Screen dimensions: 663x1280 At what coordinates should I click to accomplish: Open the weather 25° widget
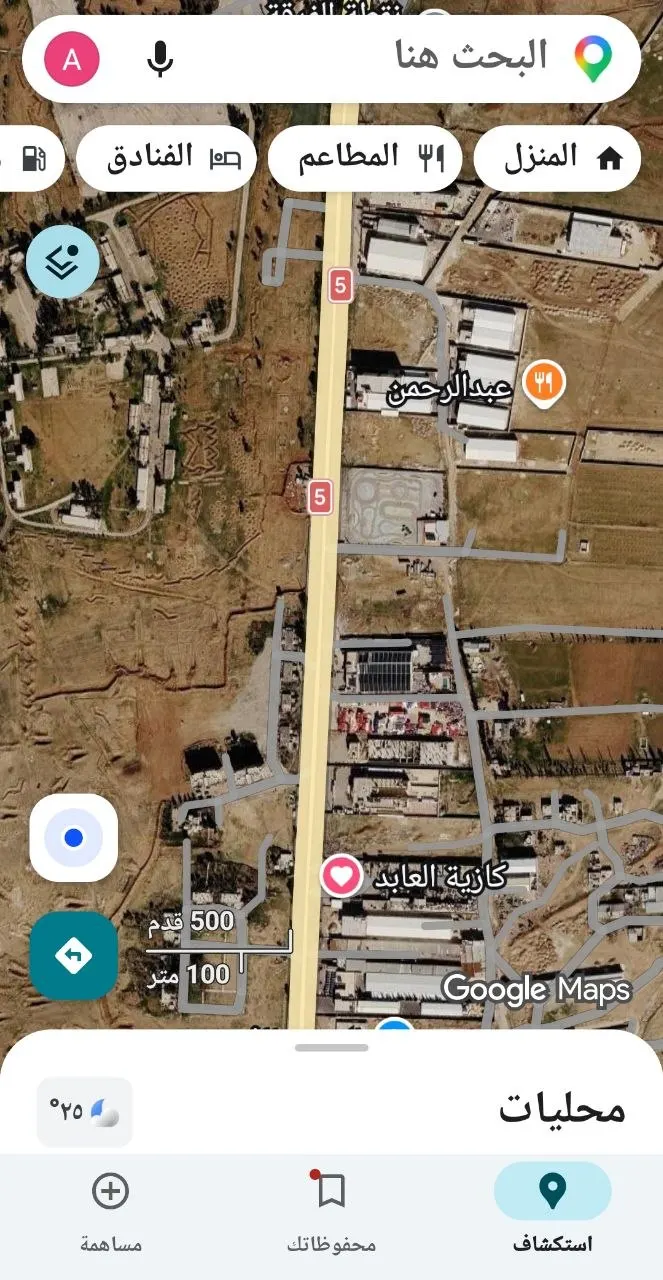click(x=85, y=1111)
